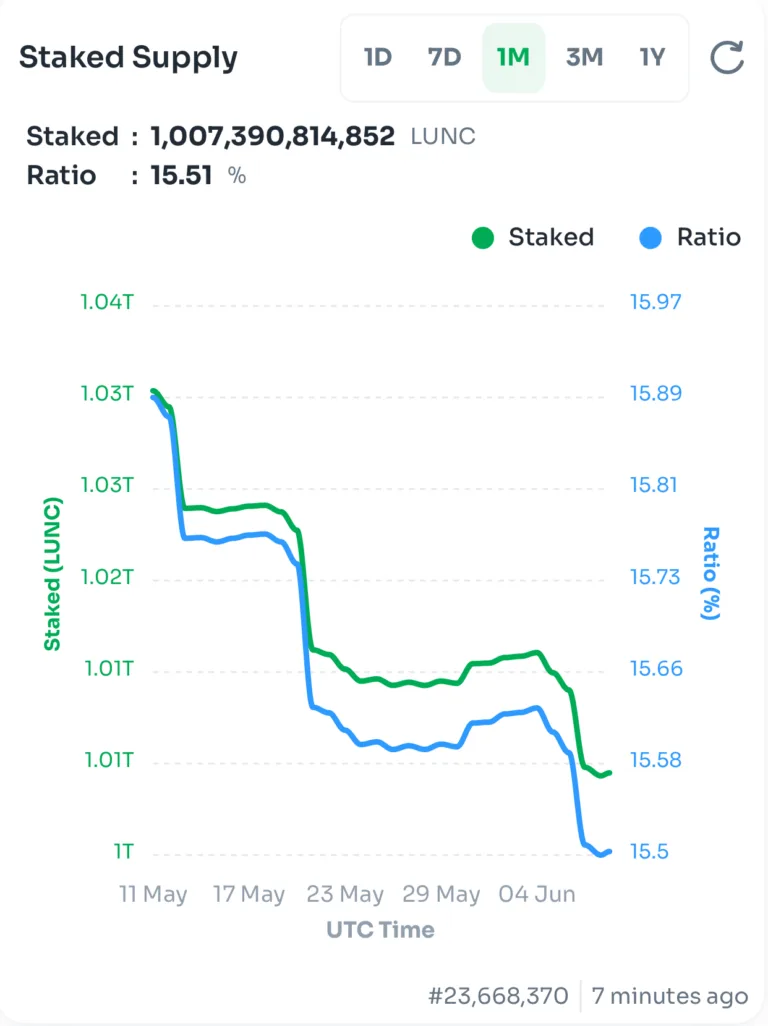The image size is (768, 1026).
Task: Click the Staked Supply title
Action: 128,58
